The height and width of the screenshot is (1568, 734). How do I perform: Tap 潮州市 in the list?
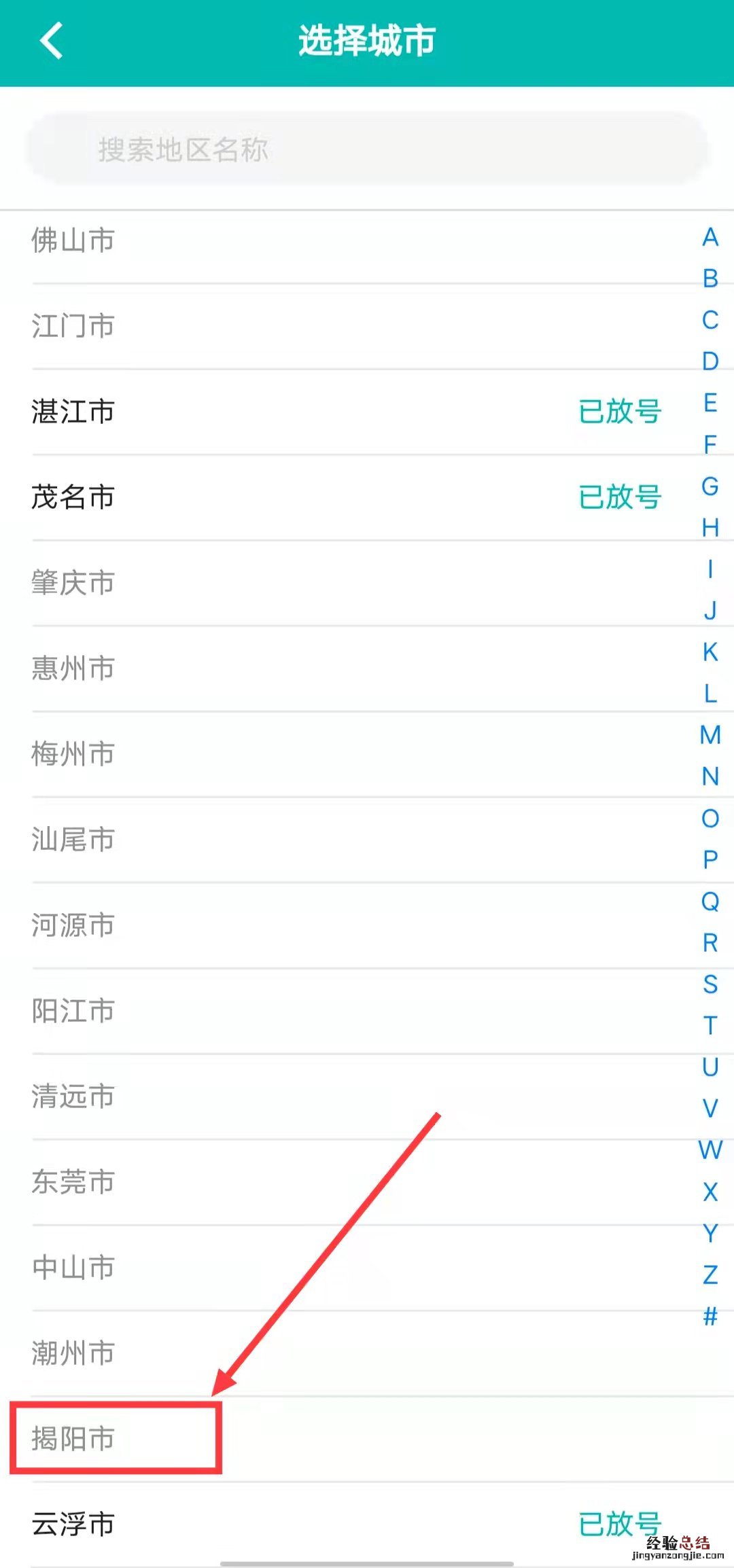pos(73,1354)
